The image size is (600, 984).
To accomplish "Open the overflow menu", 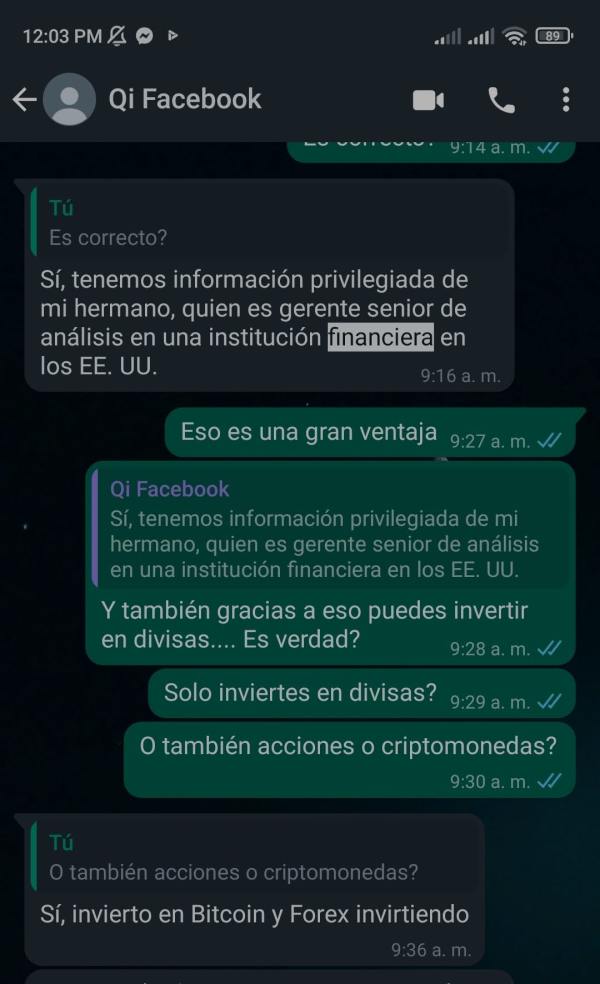I will coord(566,100).
